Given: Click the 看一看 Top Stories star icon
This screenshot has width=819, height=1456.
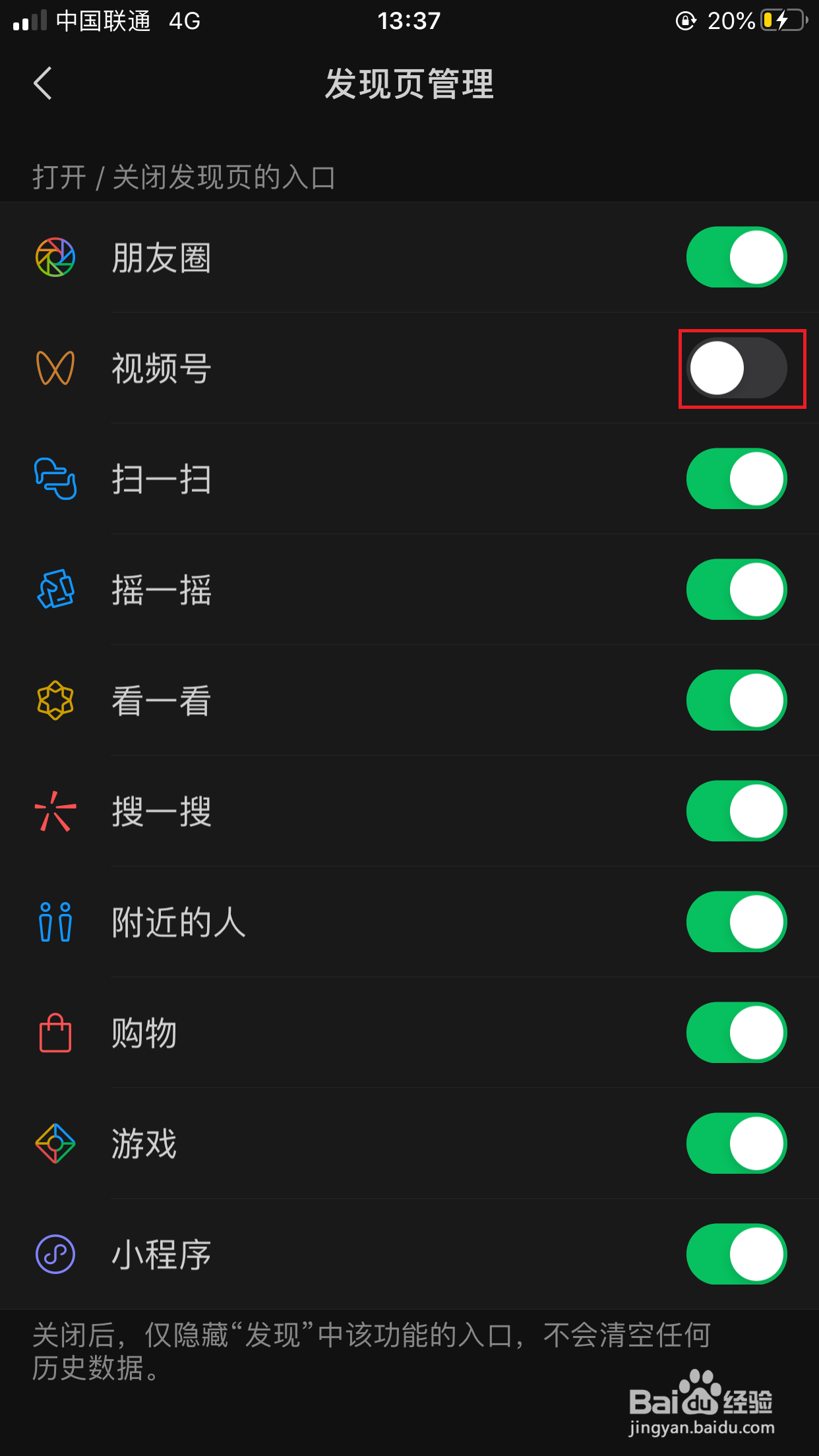Looking at the screenshot, I should point(56,701).
